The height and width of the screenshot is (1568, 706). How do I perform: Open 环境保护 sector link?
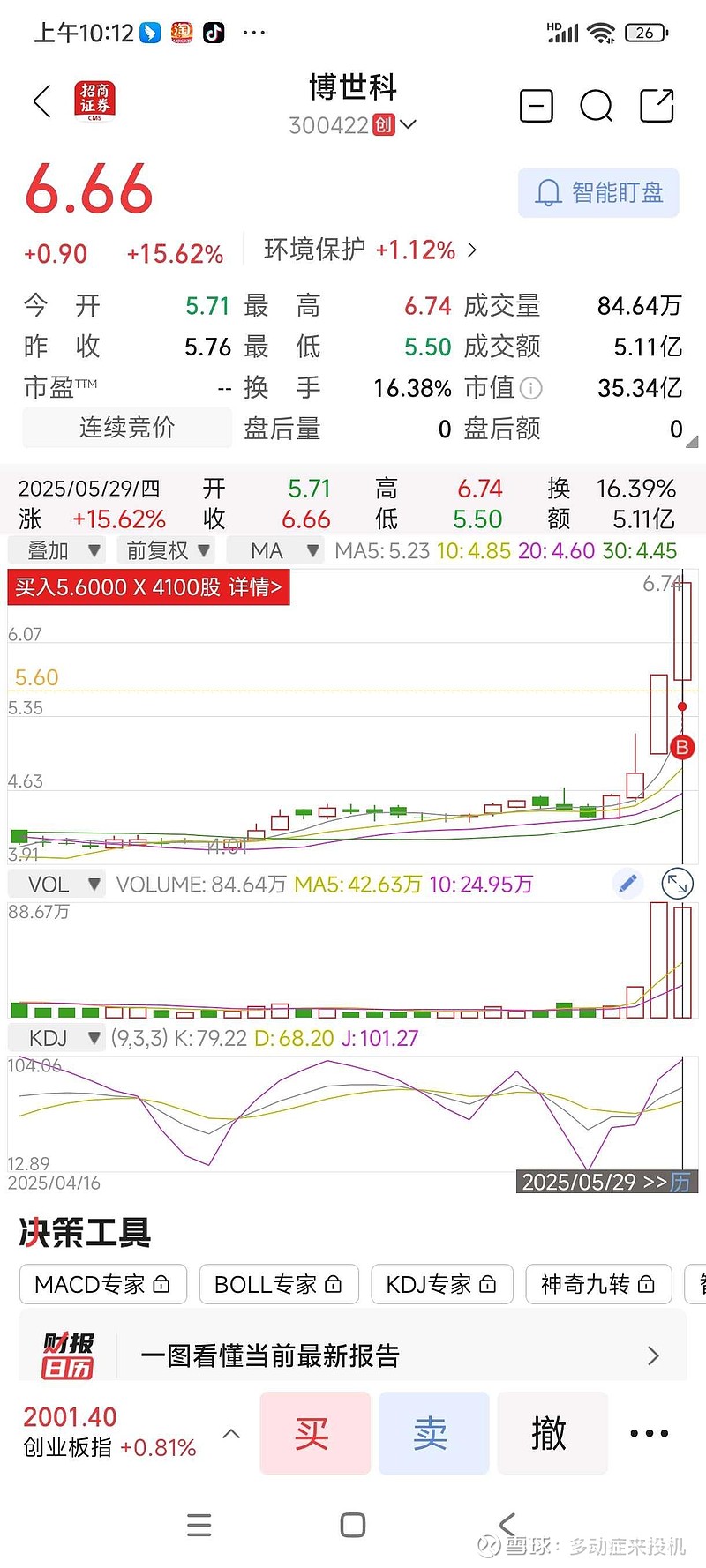click(x=371, y=250)
